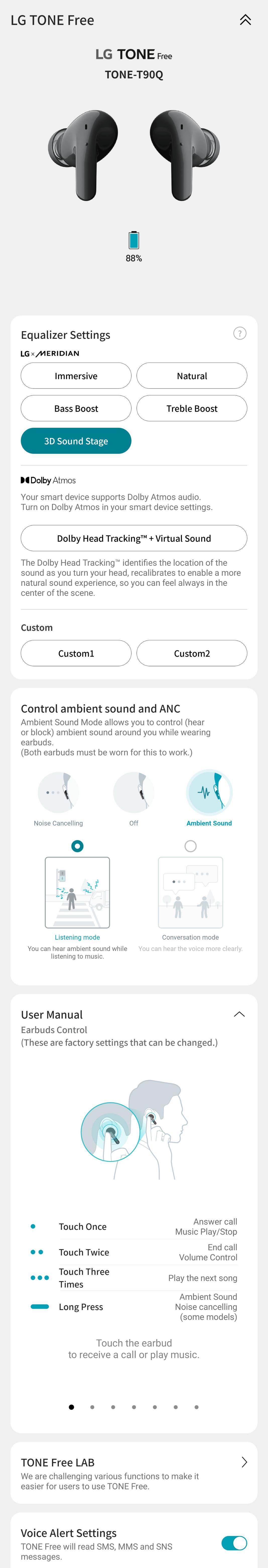The width and height of the screenshot is (268, 1568).
Task: Choose the Natural equalizer preset
Action: pyautogui.click(x=192, y=376)
